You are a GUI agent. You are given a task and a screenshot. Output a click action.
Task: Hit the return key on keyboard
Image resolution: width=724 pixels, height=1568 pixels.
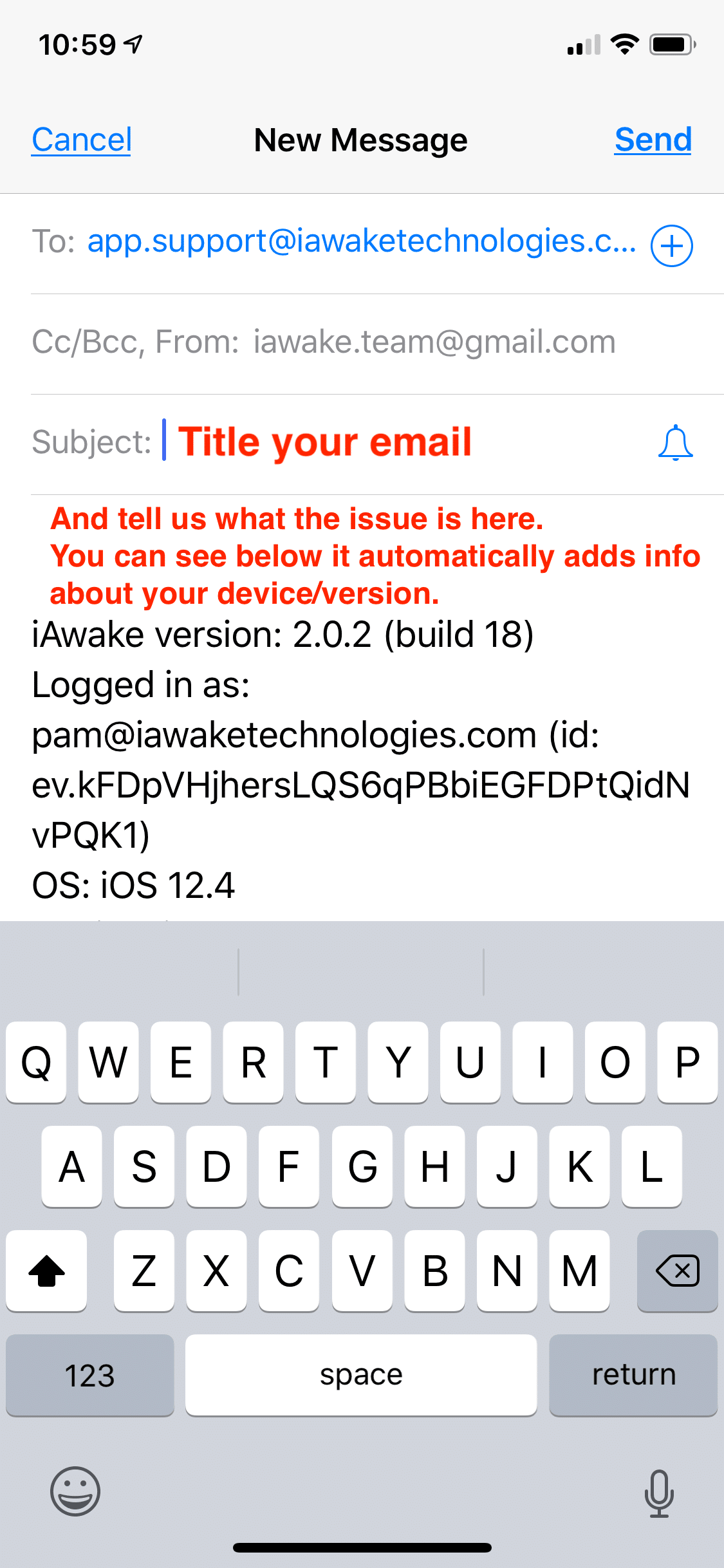pos(633,1375)
